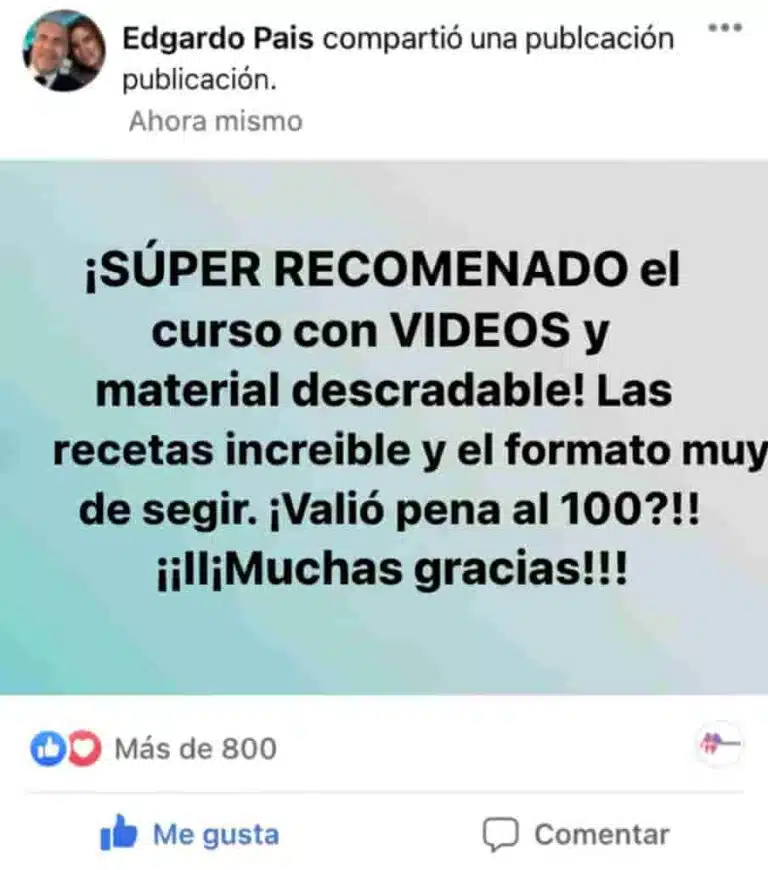Like the post with Me gusta
Image resolution: width=768 pixels, height=870 pixels.
[190, 834]
